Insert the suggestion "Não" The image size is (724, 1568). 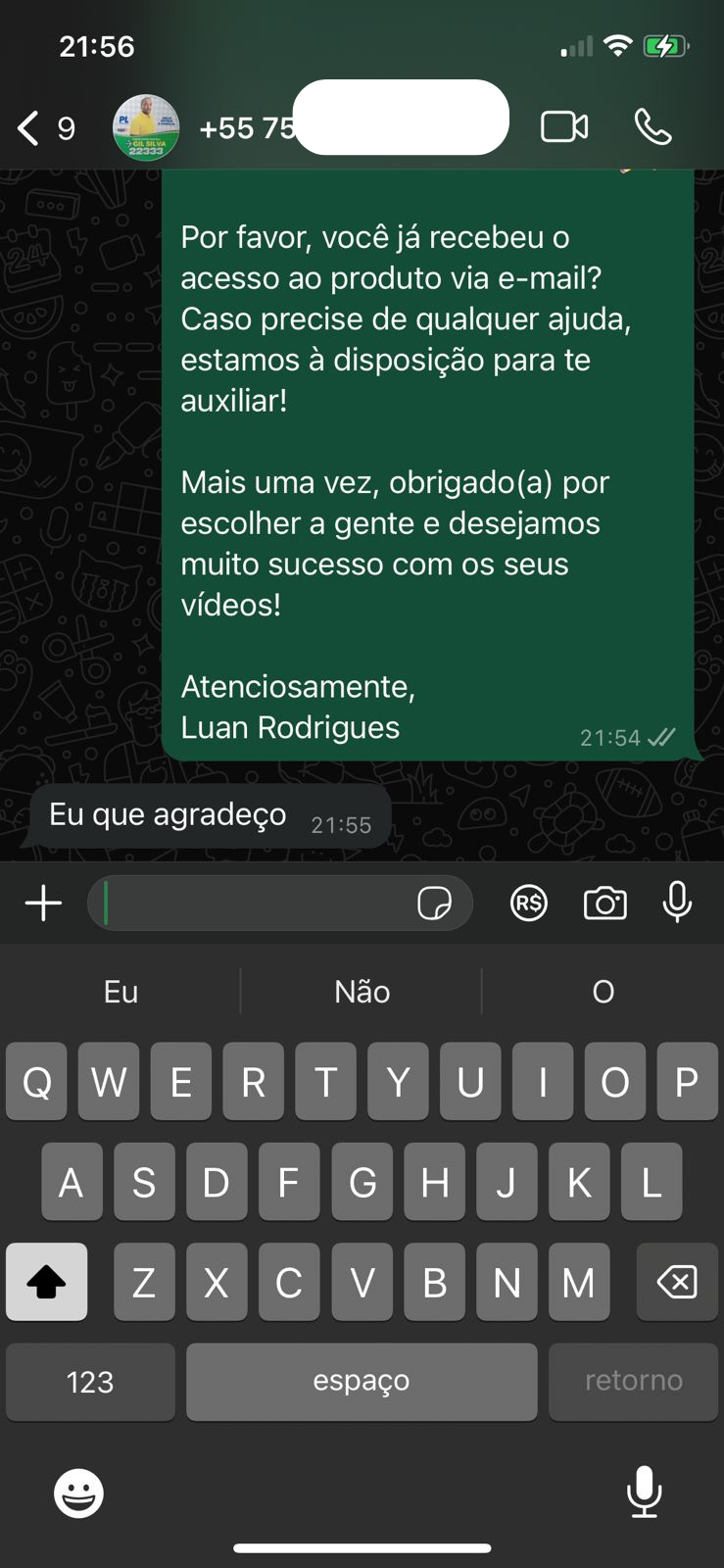[362, 992]
